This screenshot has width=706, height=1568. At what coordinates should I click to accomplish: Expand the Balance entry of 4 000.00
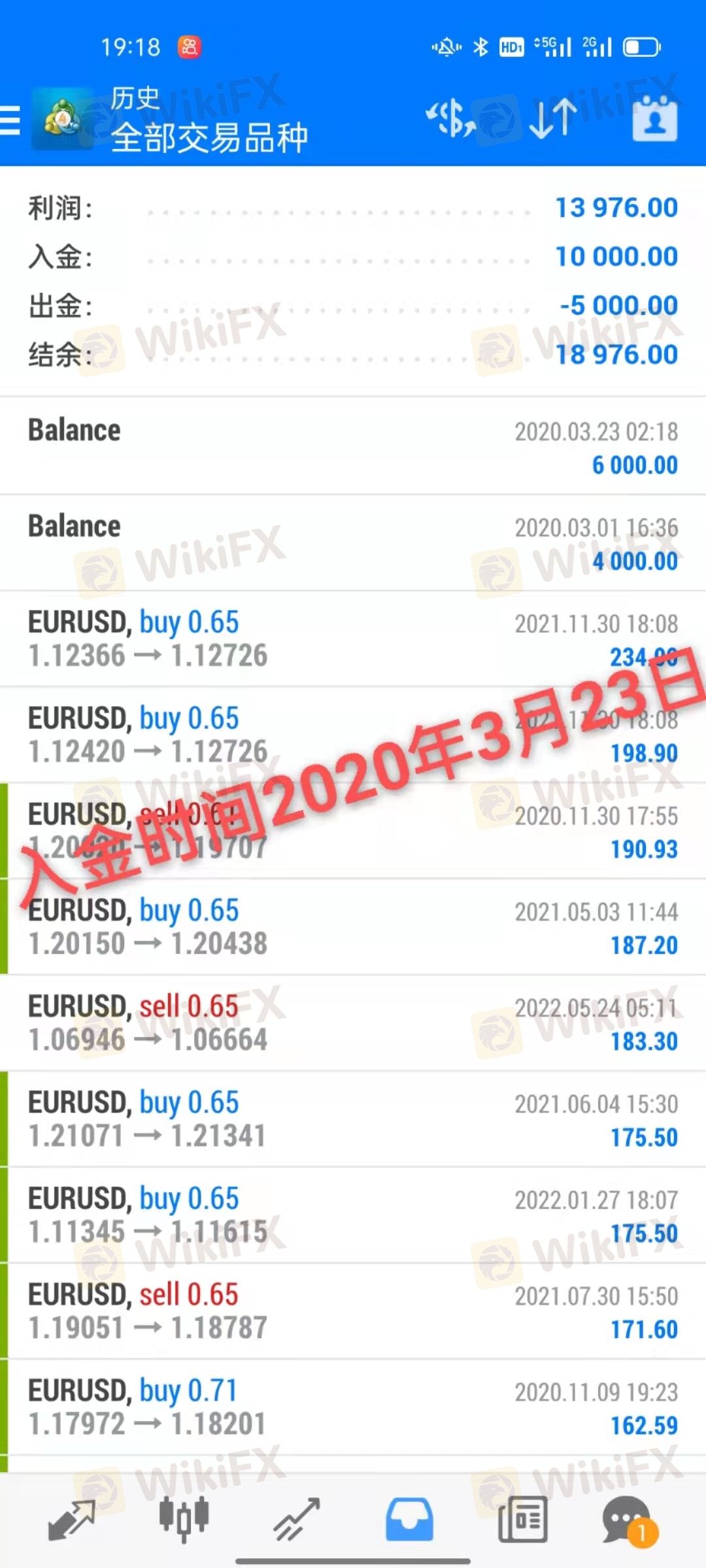353,543
